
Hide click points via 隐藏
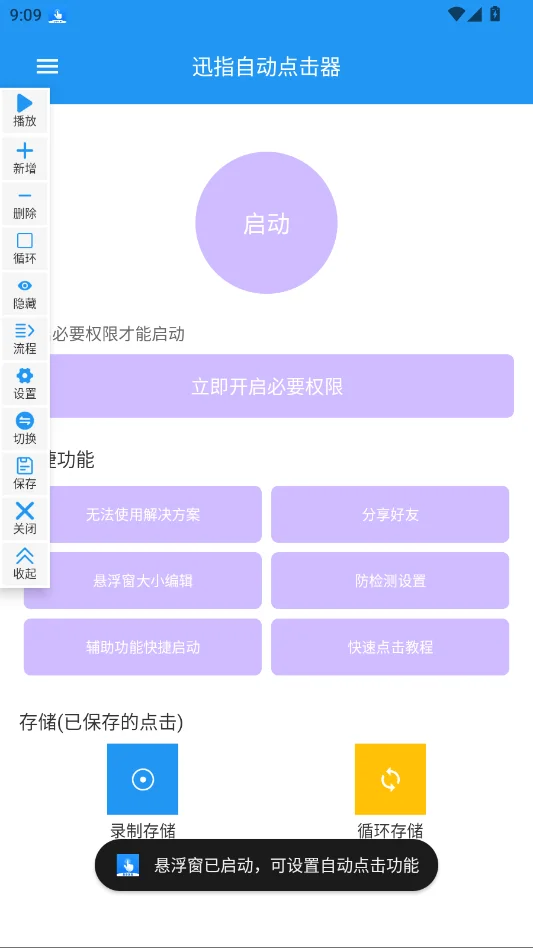coord(25,294)
